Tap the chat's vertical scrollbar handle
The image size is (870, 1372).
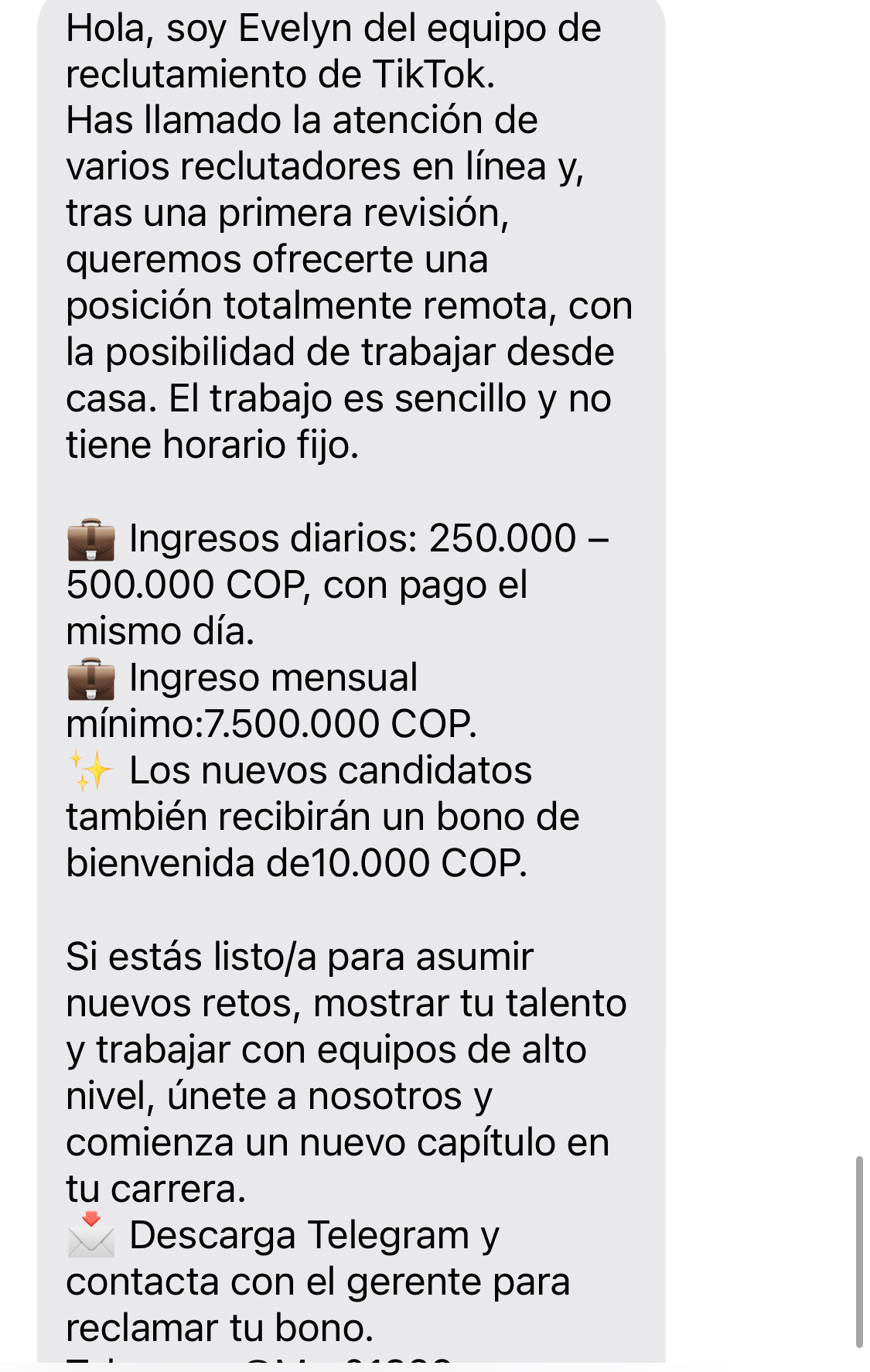858,1251
